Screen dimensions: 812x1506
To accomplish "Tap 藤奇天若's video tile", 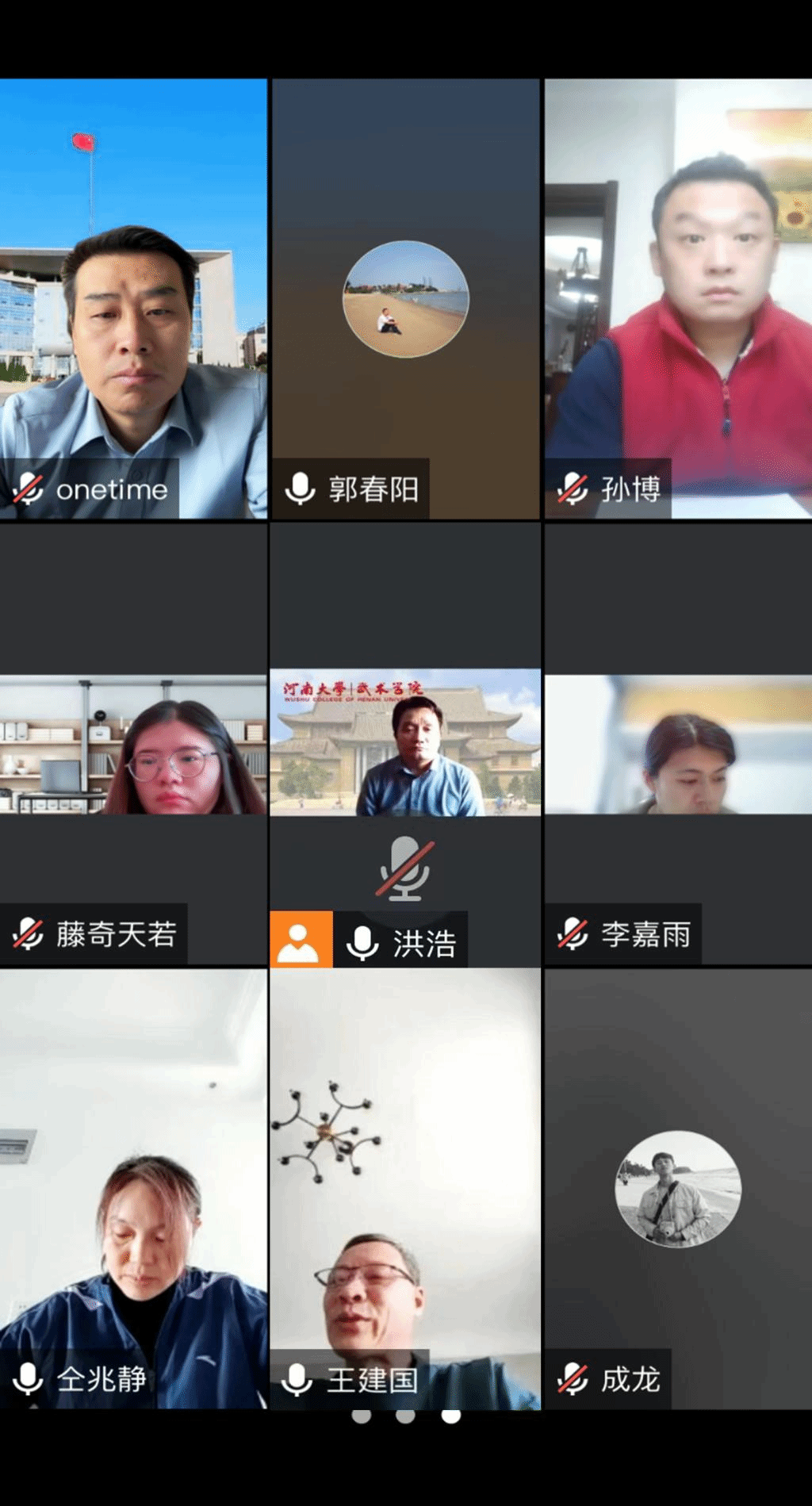I will point(133,744).
